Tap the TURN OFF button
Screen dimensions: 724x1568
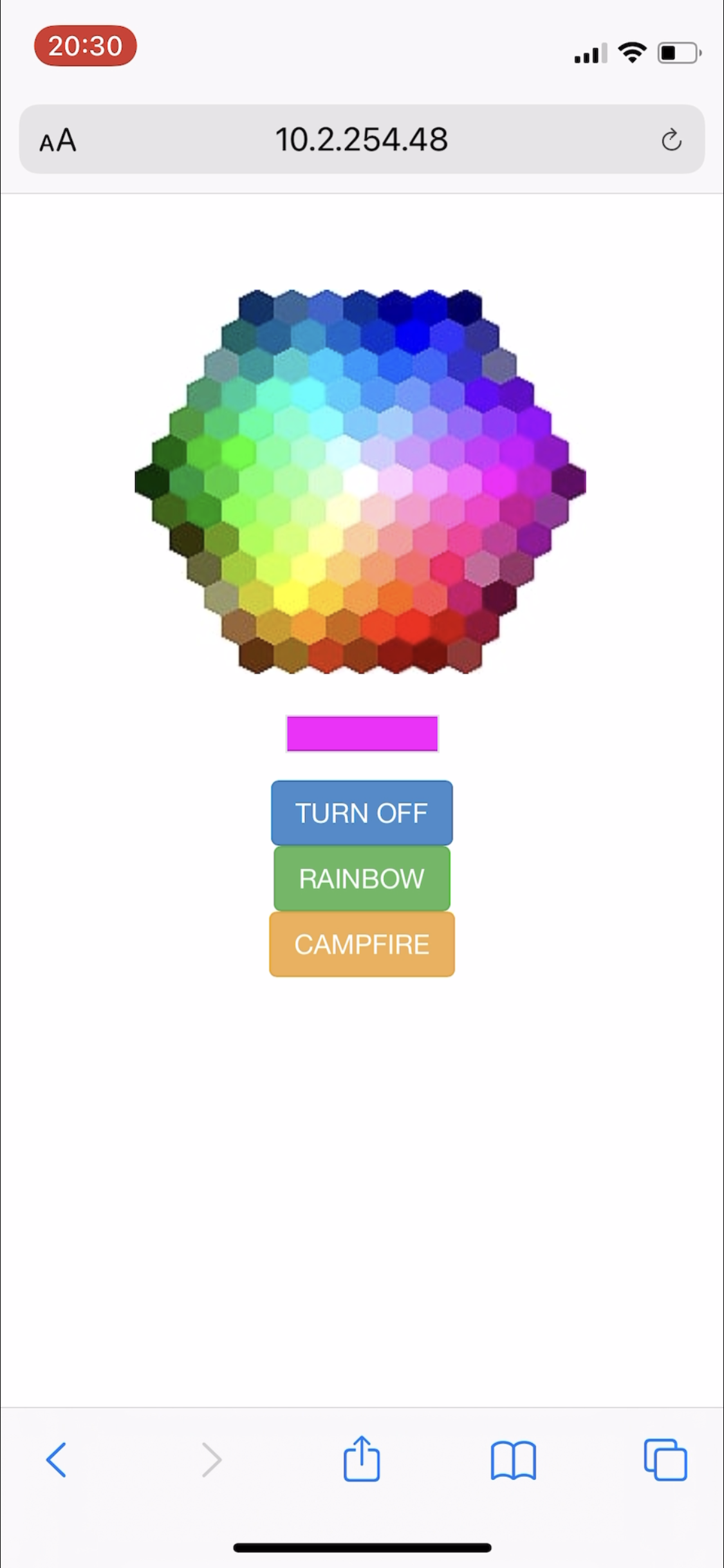362,812
